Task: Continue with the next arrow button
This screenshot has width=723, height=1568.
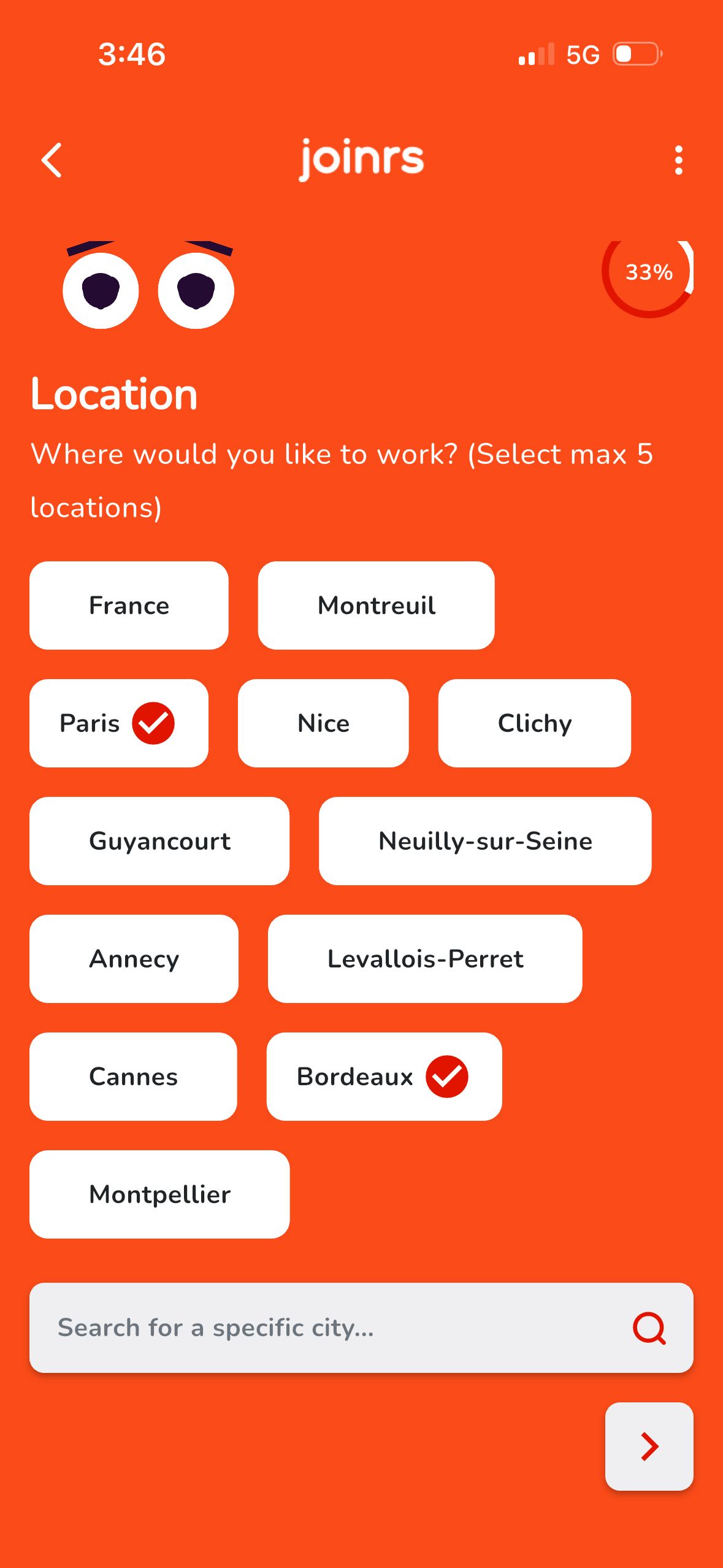Action: [649, 1446]
